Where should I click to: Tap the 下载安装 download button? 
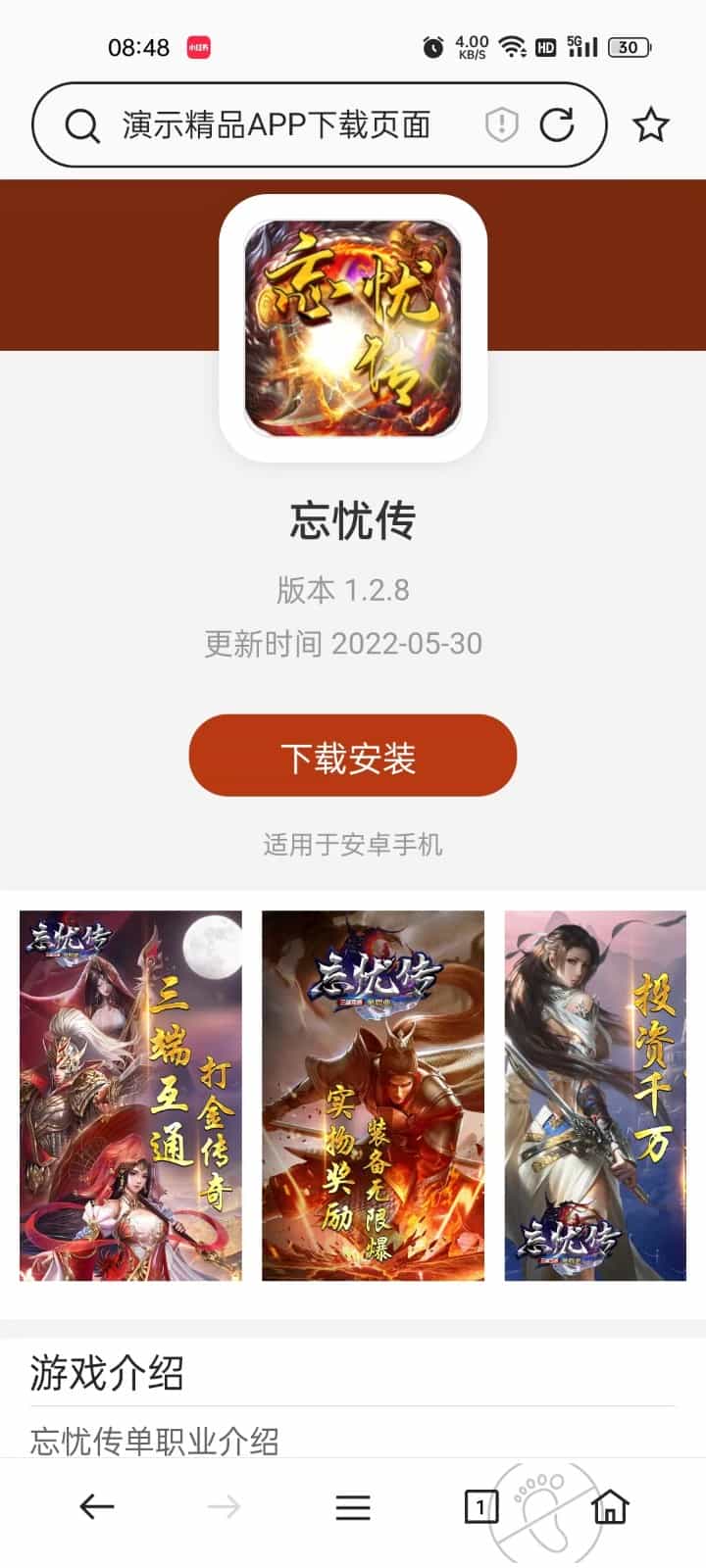(x=352, y=757)
